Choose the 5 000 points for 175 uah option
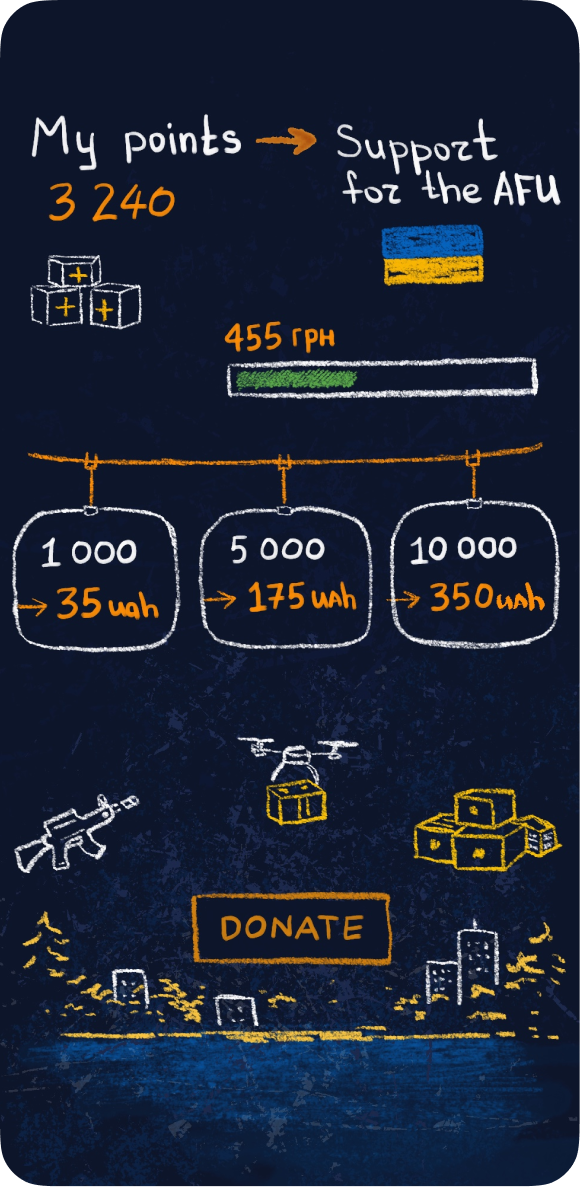 coord(285,579)
